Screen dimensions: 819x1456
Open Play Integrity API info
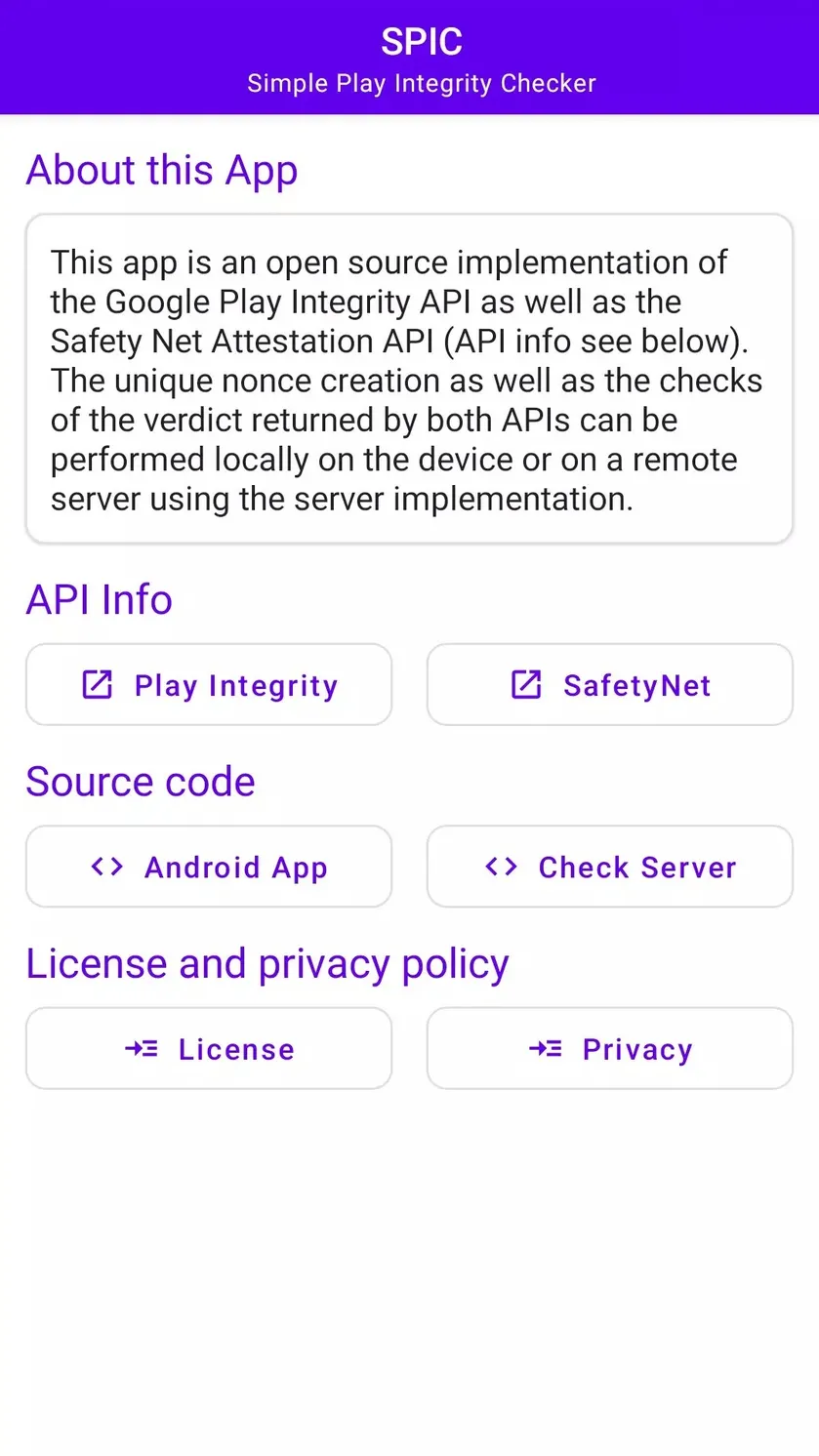coord(209,684)
